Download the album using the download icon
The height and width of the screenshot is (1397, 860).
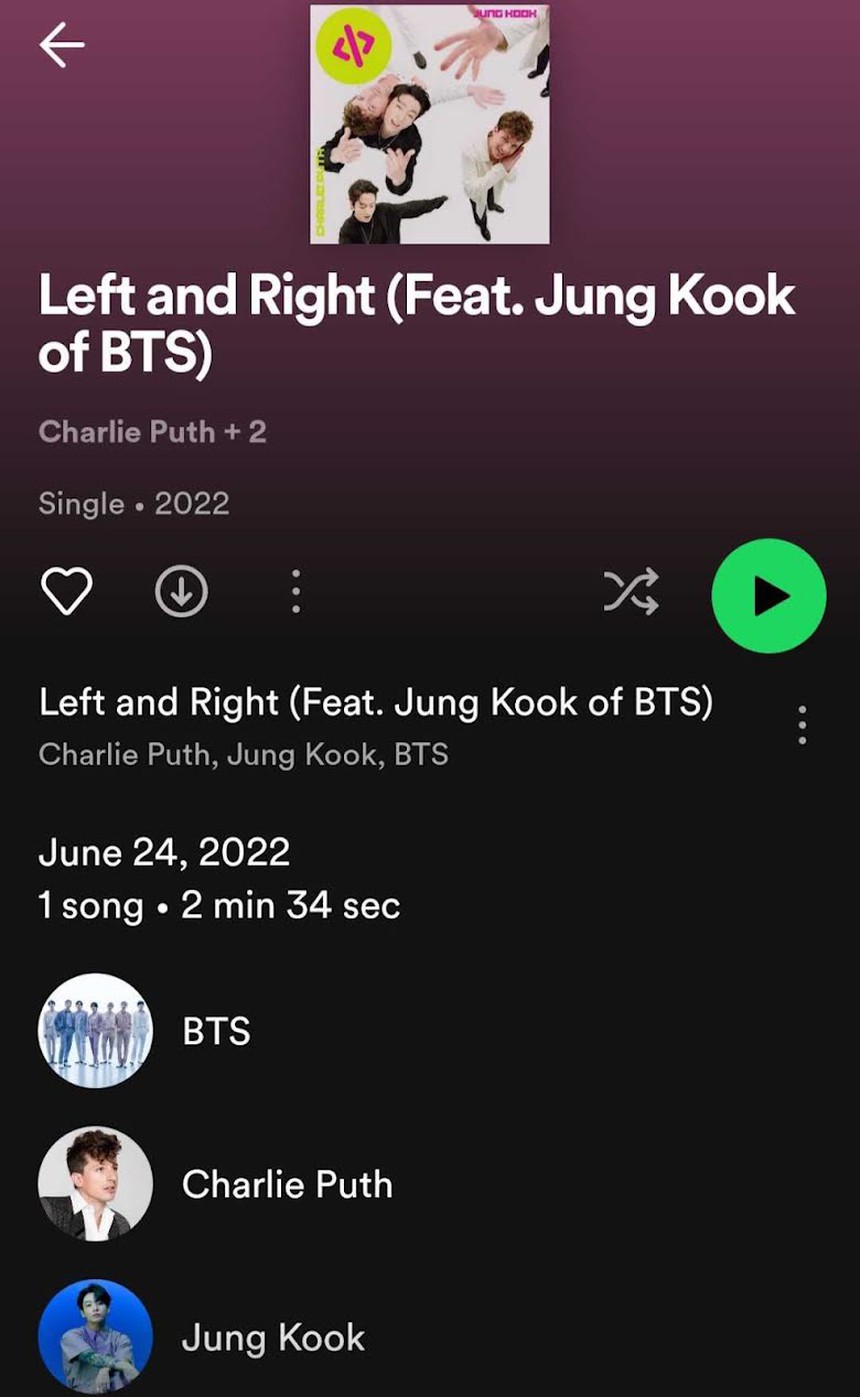180,590
